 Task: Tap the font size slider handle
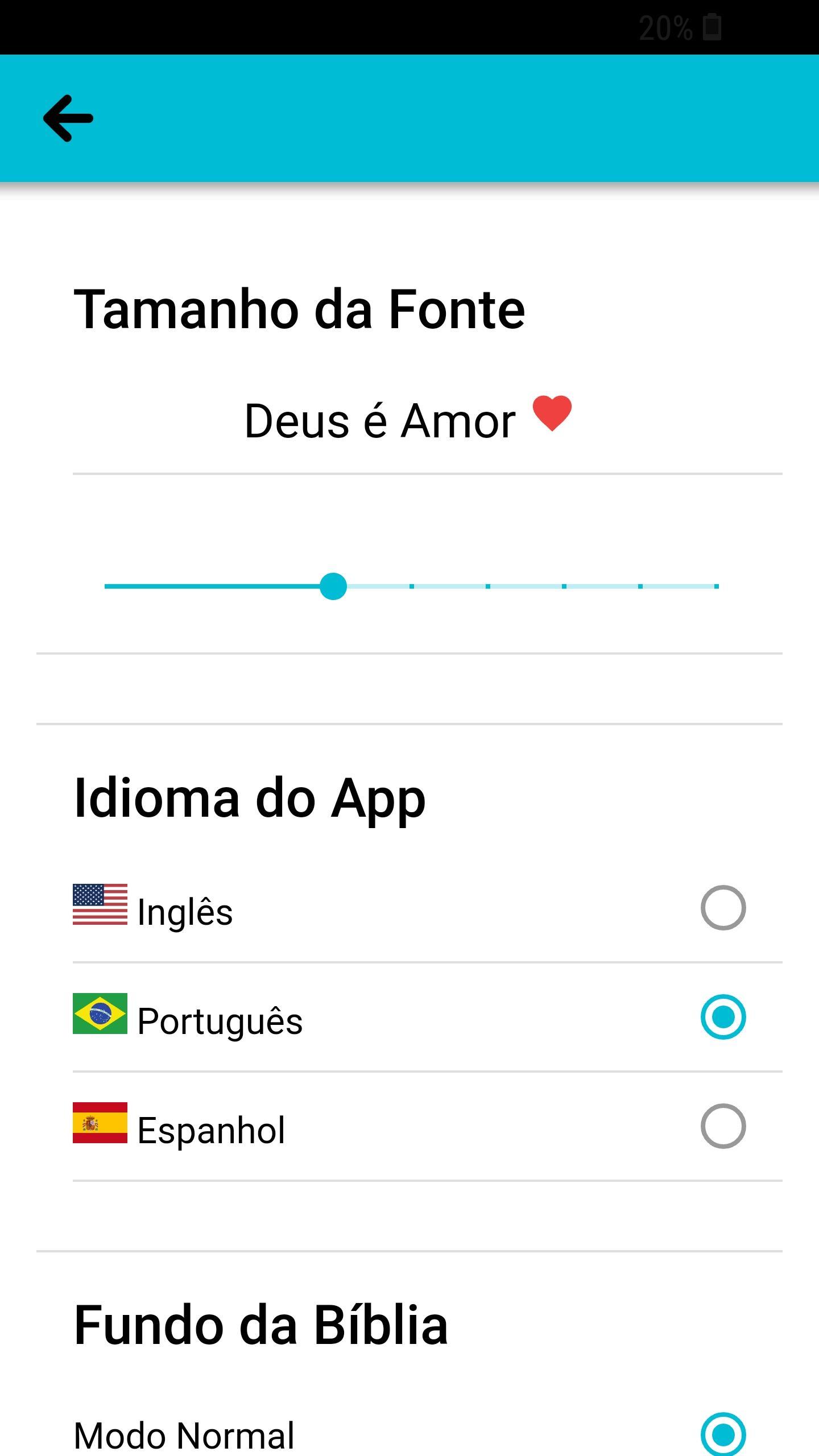click(333, 586)
